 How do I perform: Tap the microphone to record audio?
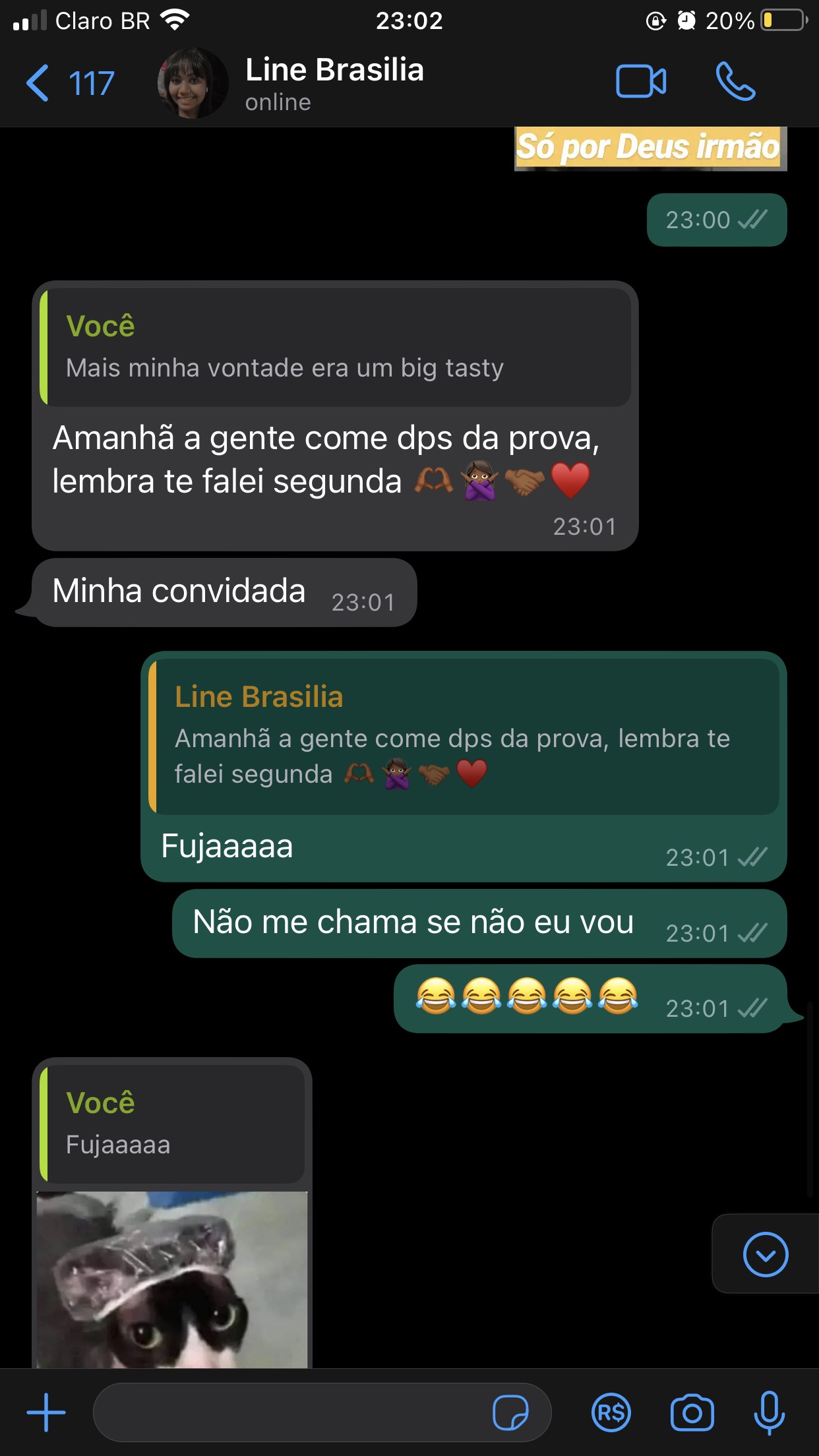point(769,1412)
